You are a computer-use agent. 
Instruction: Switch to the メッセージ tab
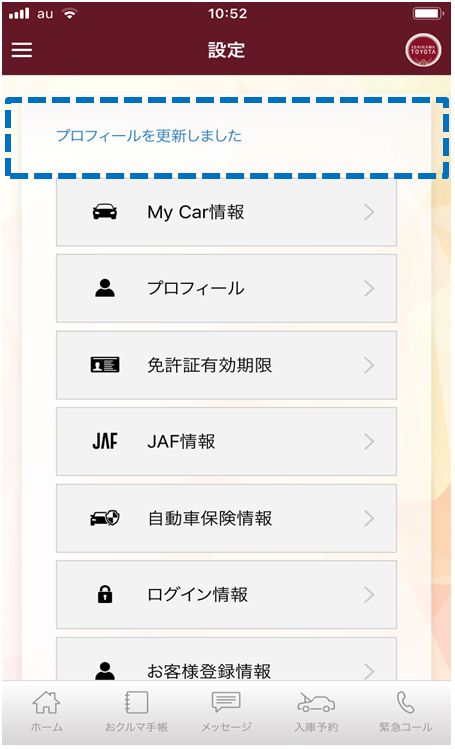(x=226, y=712)
